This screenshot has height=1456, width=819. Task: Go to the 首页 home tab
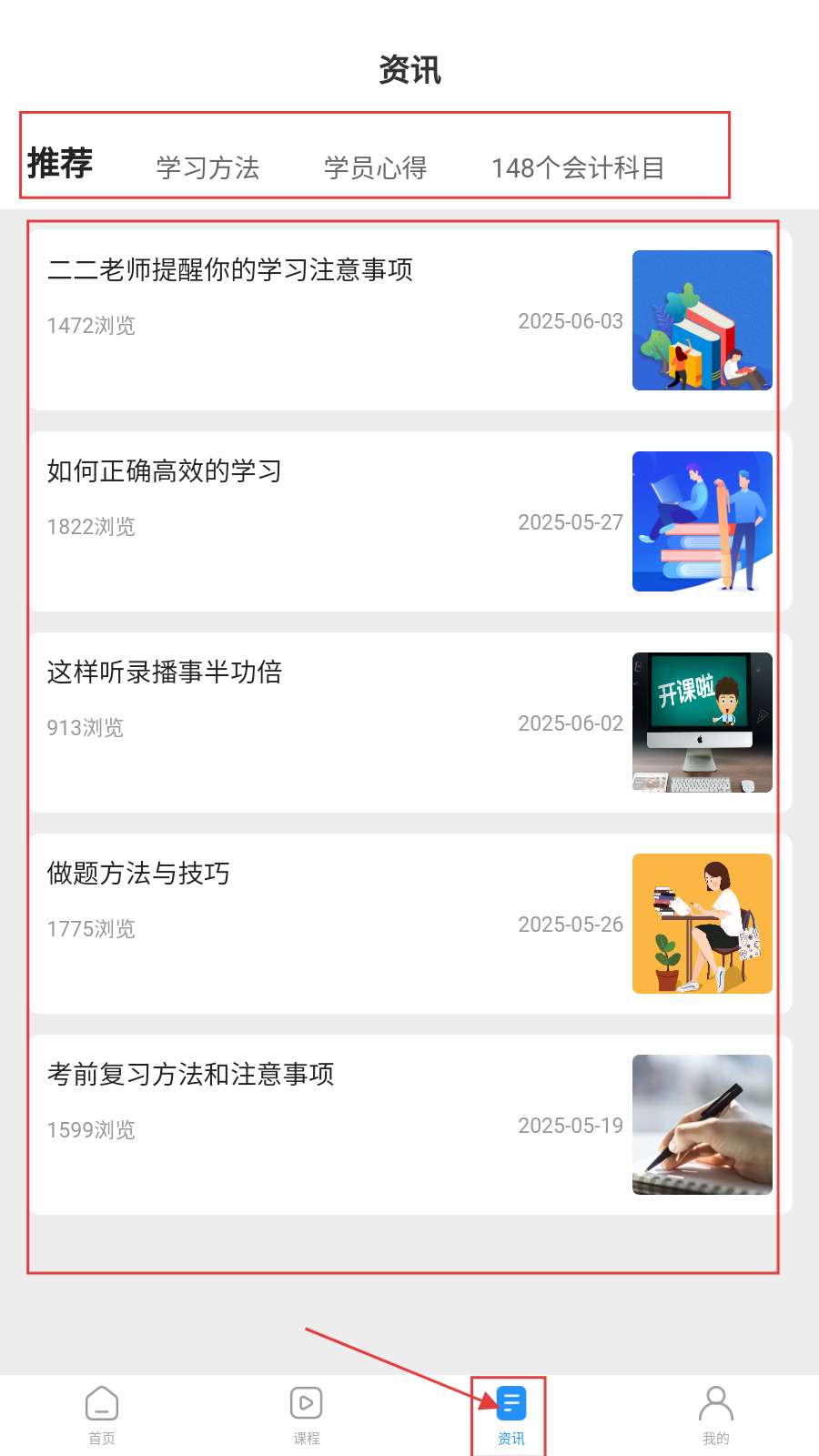point(102,1415)
